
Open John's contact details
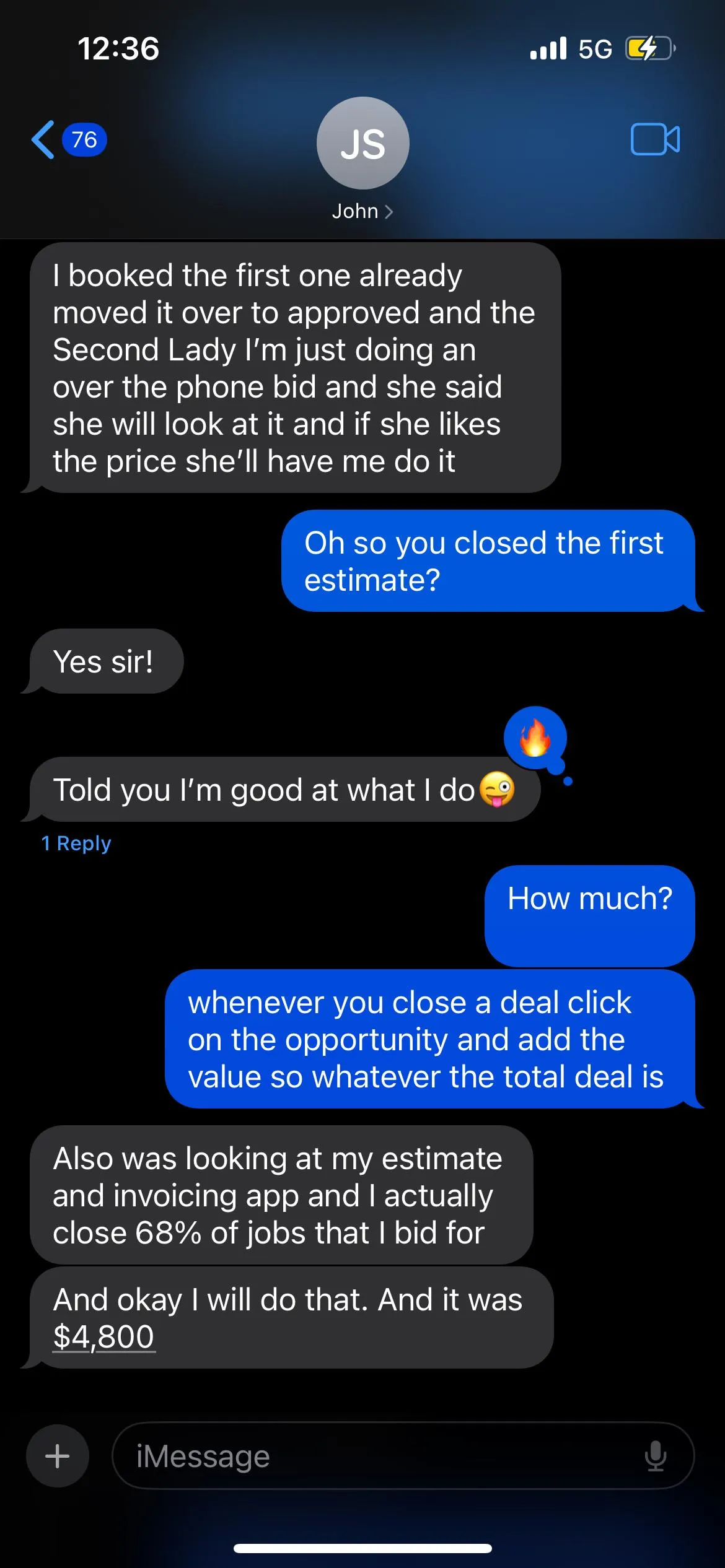pos(362,211)
